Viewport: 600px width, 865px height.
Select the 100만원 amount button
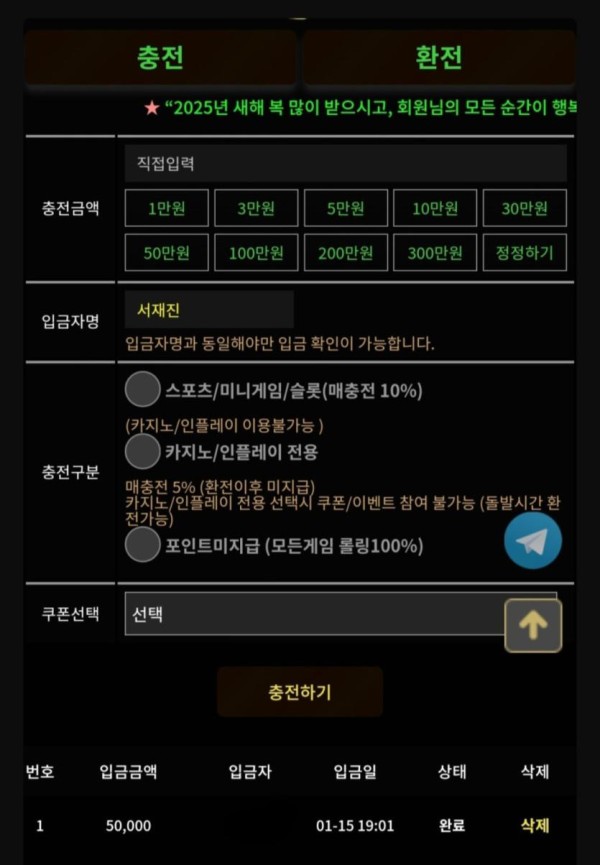[x=256, y=252]
